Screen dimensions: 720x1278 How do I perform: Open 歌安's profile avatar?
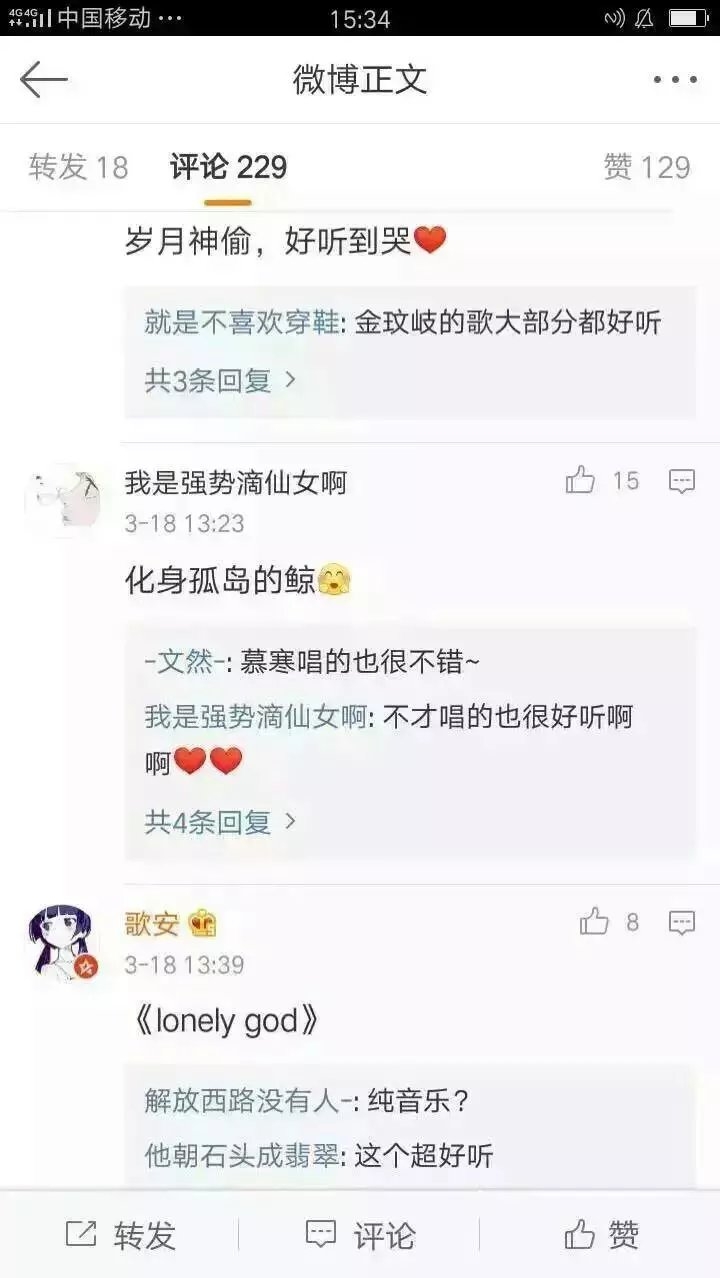pyautogui.click(x=62, y=942)
